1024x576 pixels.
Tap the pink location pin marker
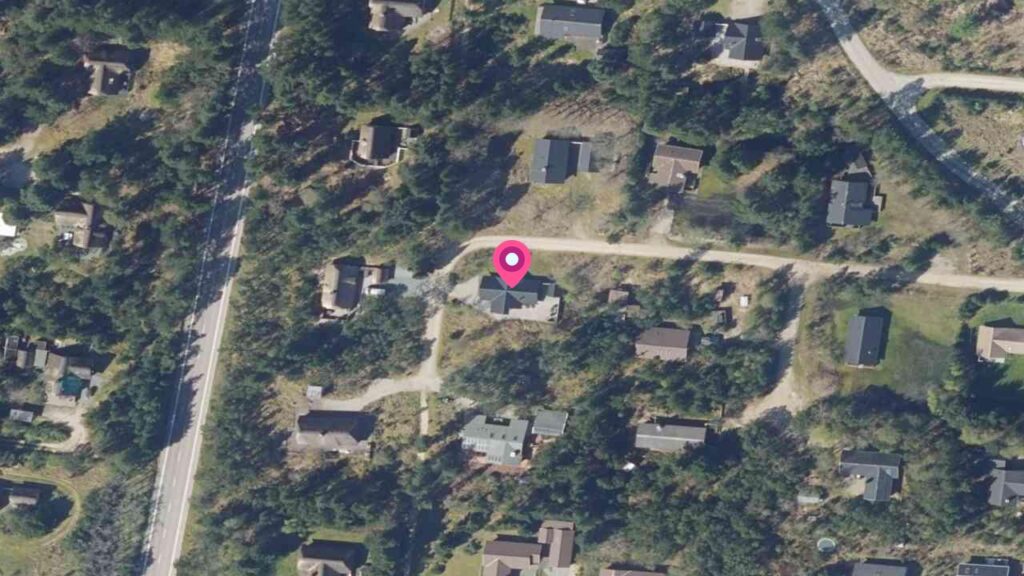(x=512, y=263)
